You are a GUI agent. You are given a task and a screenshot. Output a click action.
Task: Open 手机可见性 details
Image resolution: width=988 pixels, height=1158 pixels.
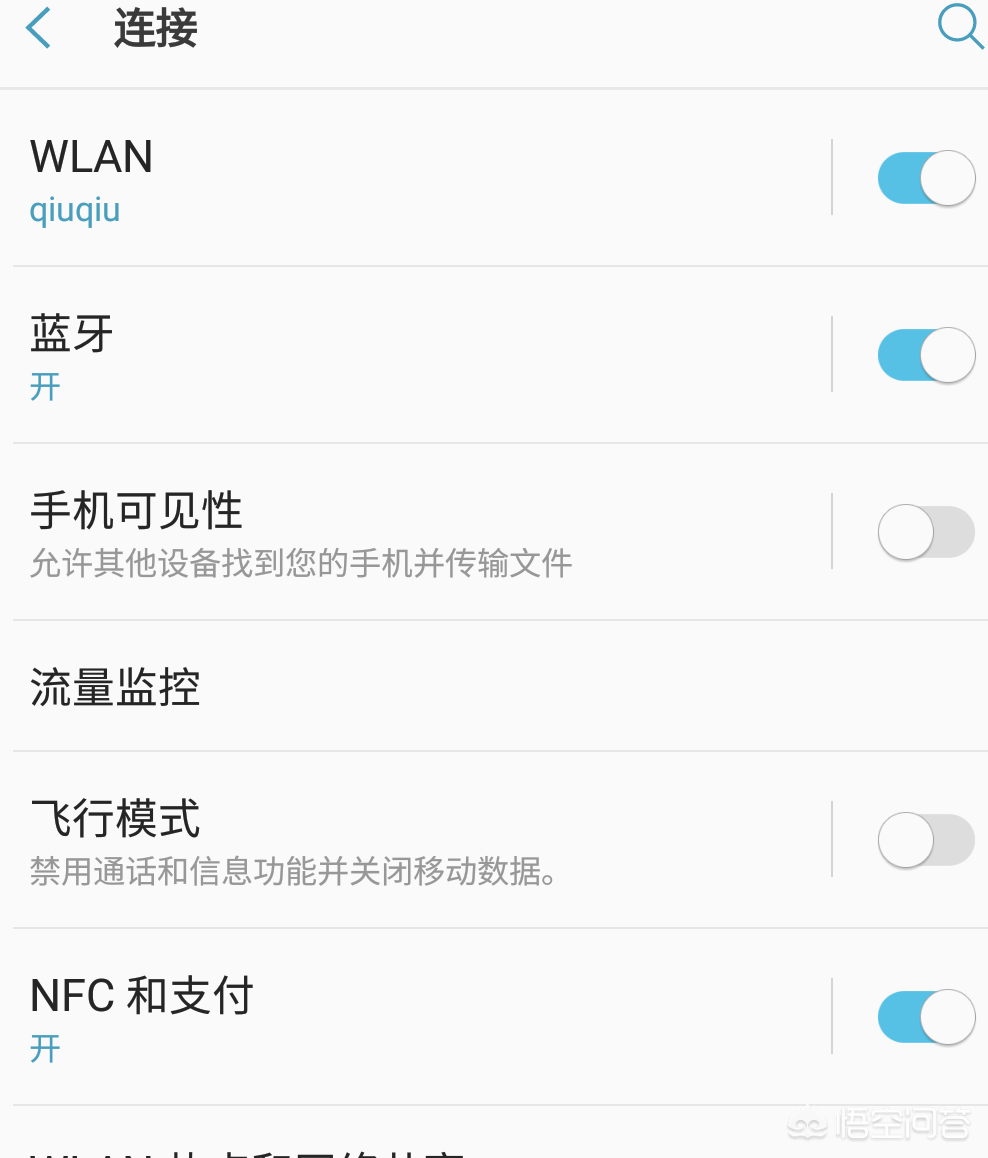[x=400, y=534]
